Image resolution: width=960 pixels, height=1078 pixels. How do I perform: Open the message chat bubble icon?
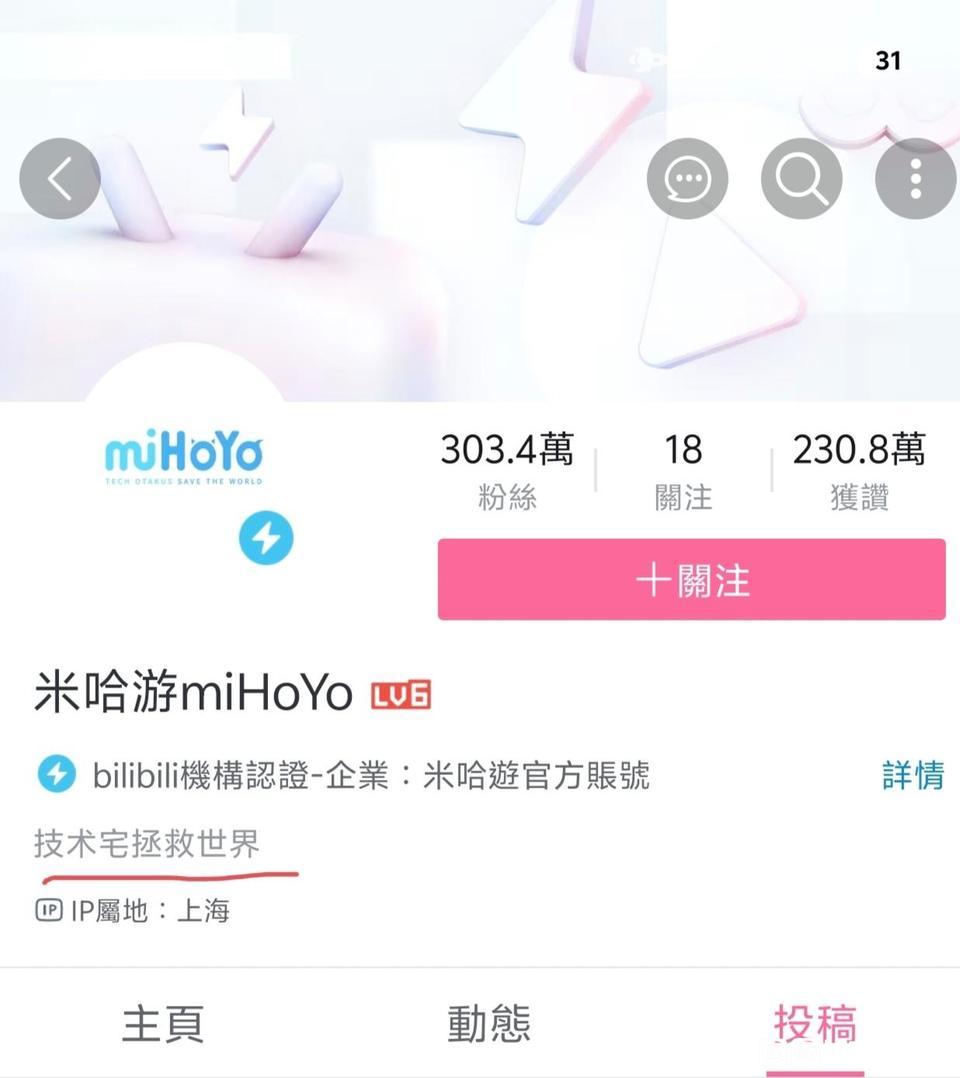pos(687,179)
